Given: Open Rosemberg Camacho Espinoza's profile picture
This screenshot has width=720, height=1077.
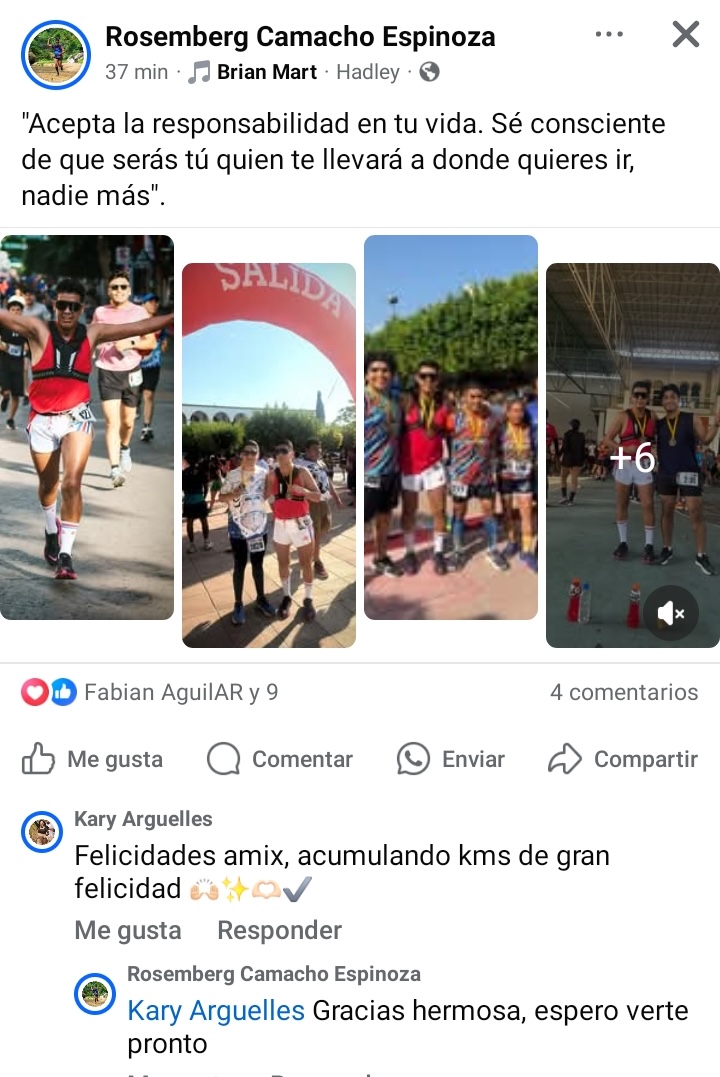Looking at the screenshot, I should point(56,54).
